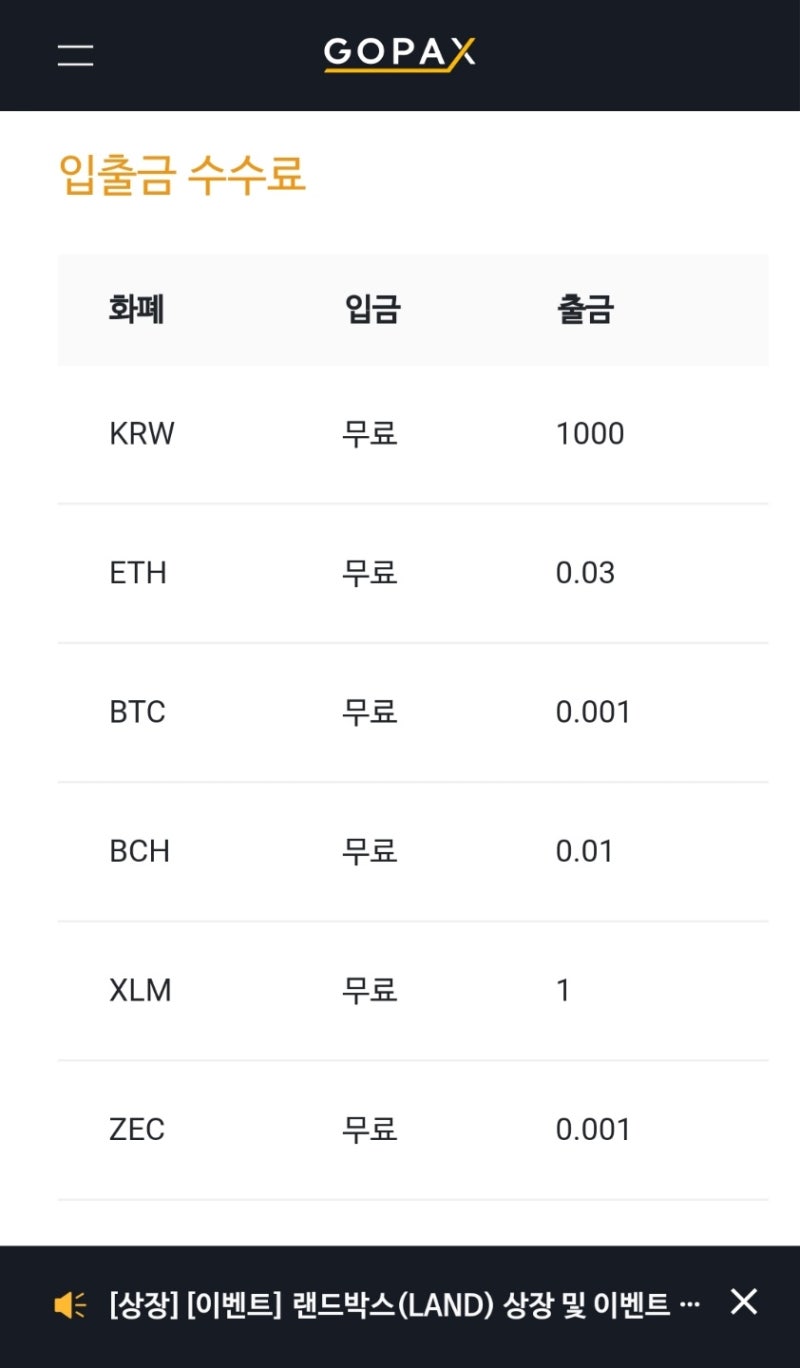Click the 0.001 withdrawal fee for BTC

tap(594, 711)
